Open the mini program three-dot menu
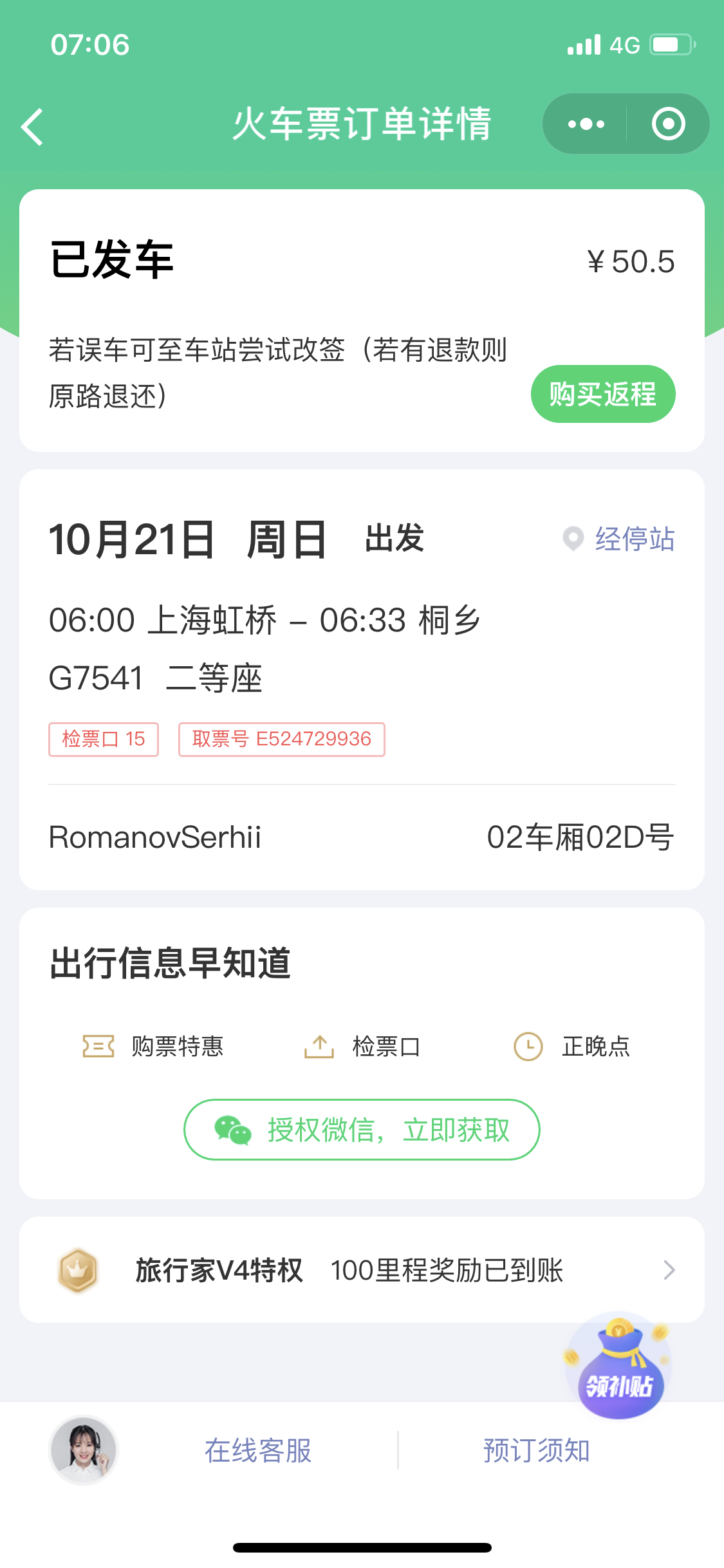The image size is (724, 1568). tap(586, 124)
